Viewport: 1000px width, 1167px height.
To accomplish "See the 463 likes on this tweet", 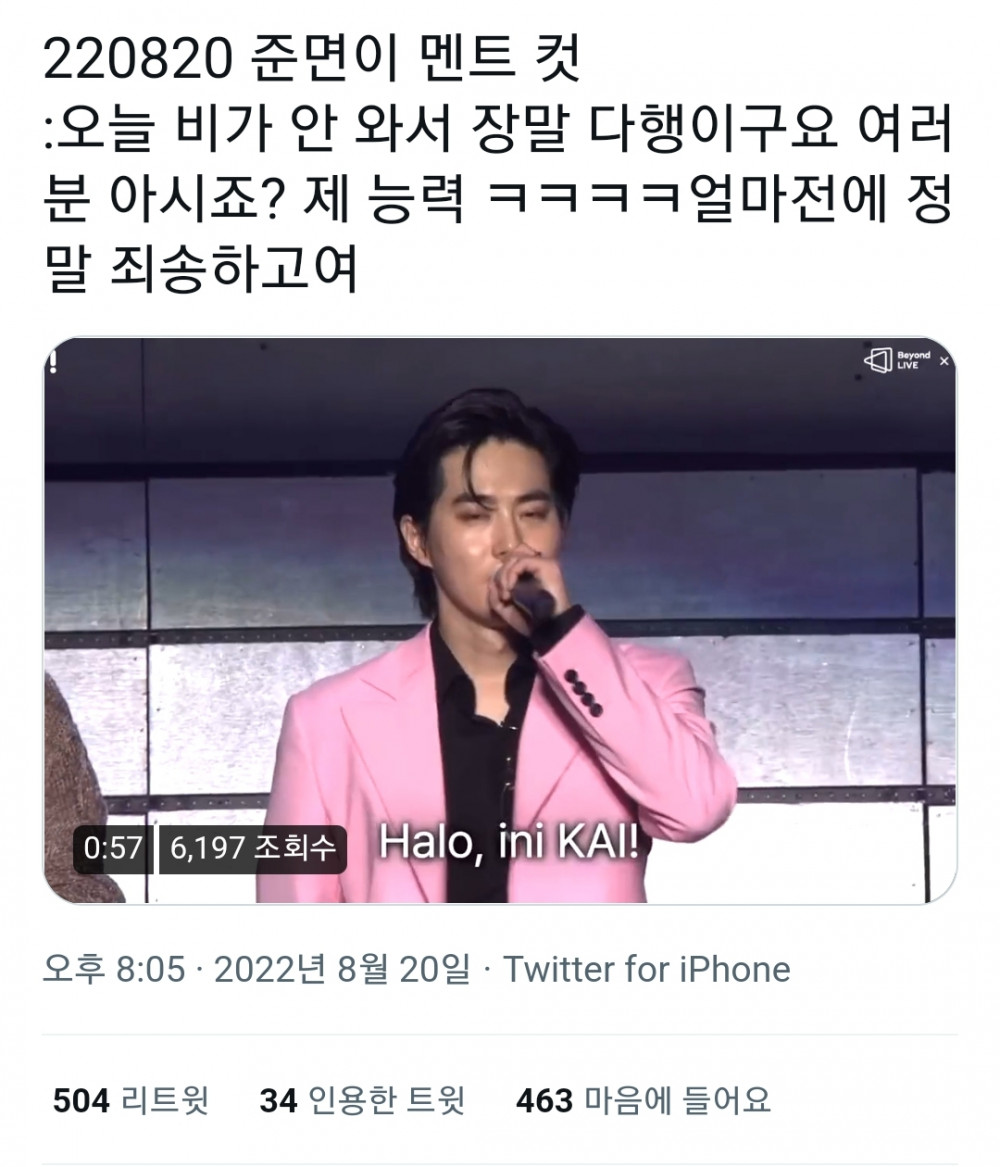I will [x=643, y=1101].
